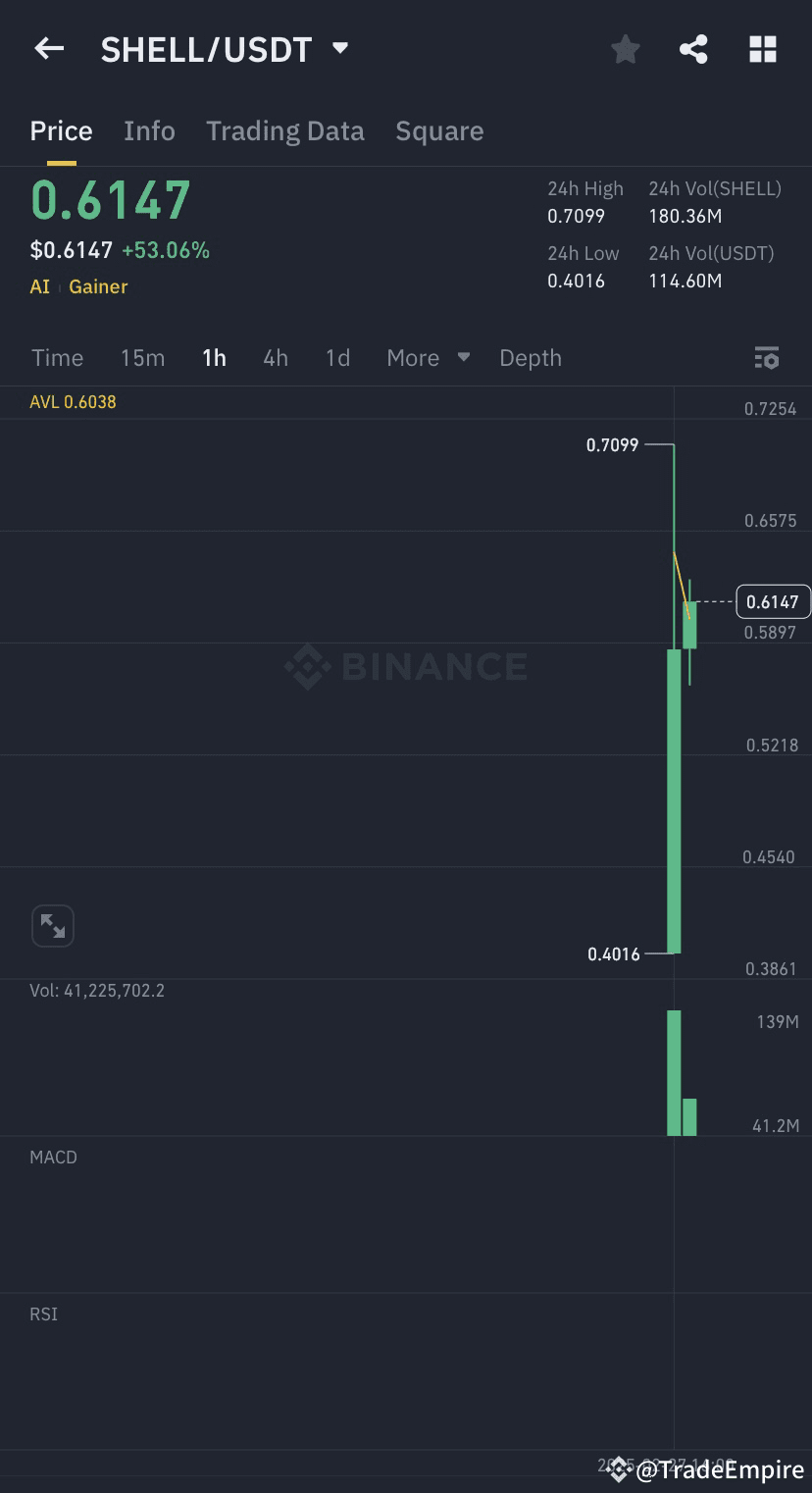
Task: Tap the current price marker 0.6147
Action: tap(773, 601)
